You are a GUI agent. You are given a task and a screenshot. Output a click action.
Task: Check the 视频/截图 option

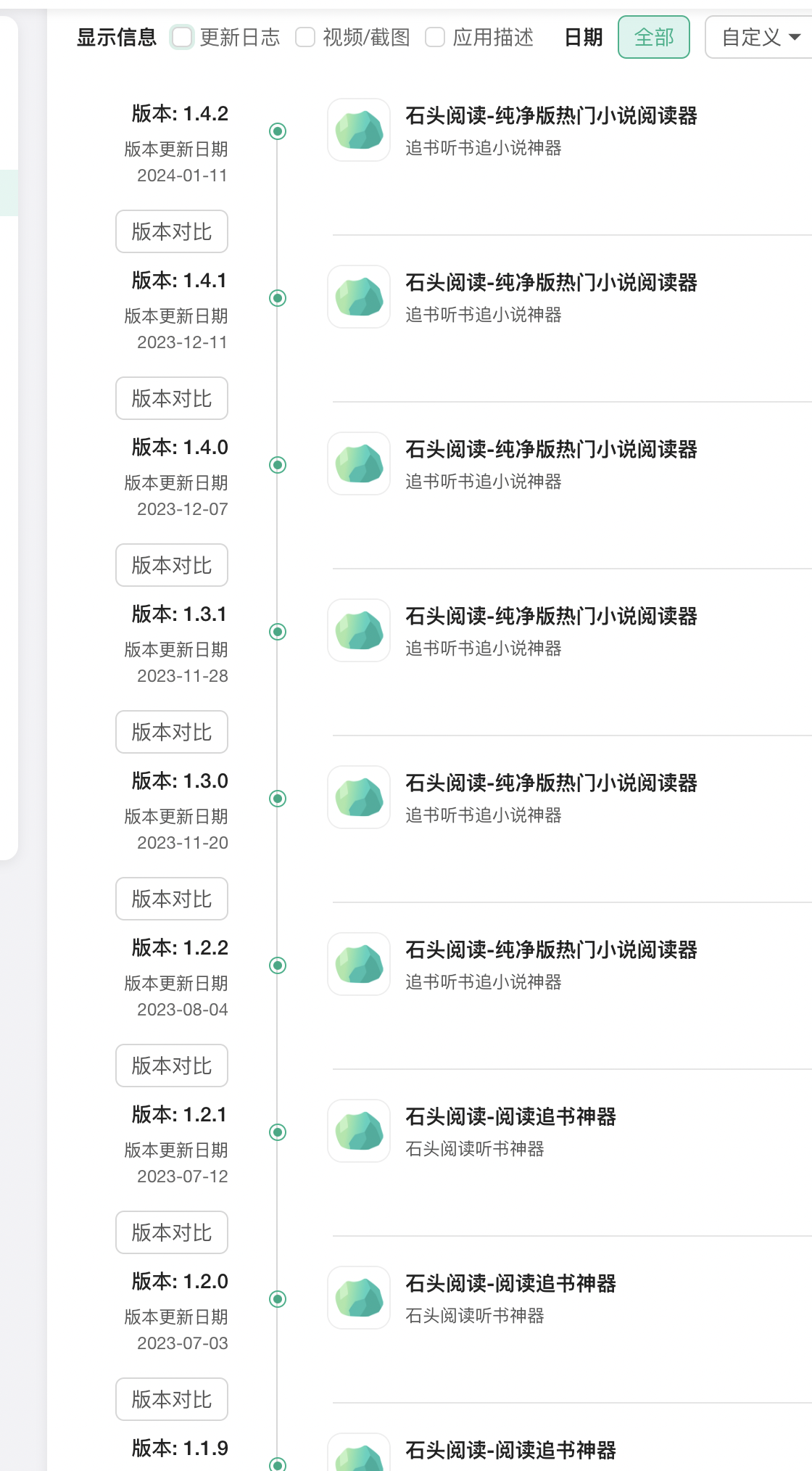[x=305, y=37]
